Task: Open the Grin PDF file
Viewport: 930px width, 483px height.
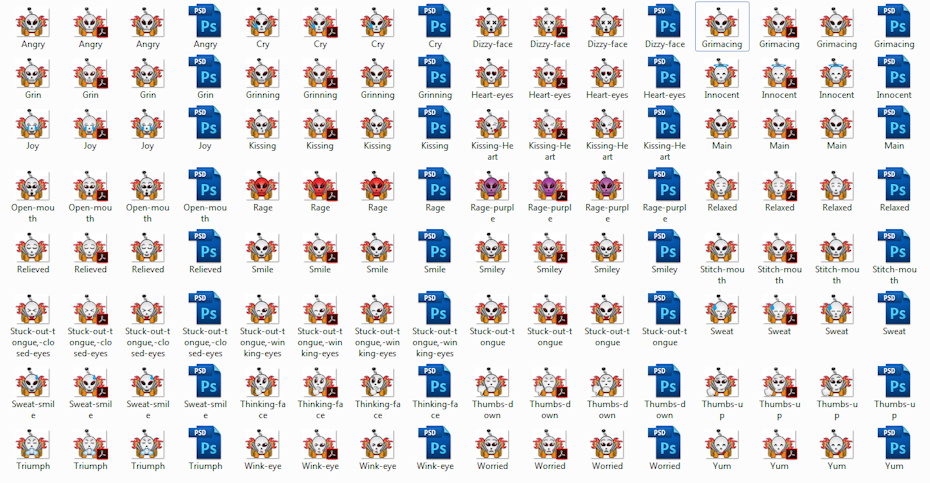Action: coord(90,73)
